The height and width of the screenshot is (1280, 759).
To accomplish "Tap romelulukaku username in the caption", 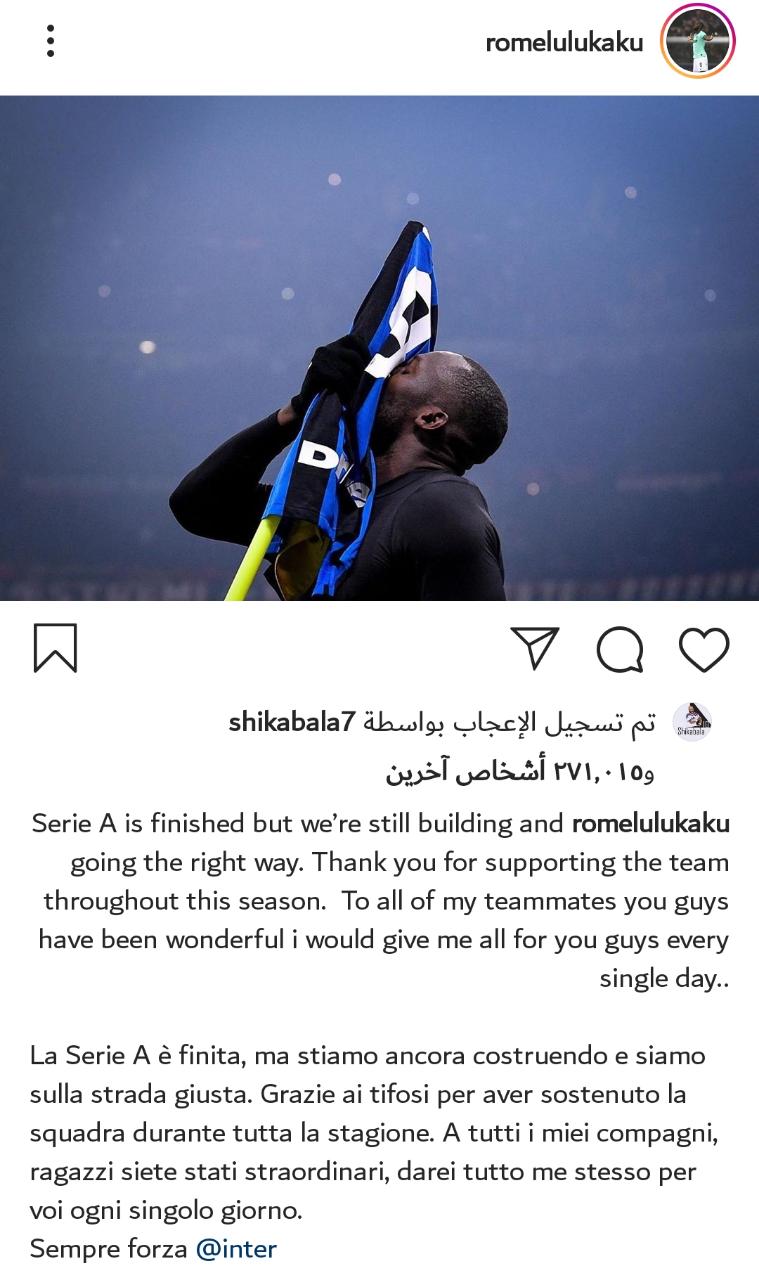I will tap(650, 824).
